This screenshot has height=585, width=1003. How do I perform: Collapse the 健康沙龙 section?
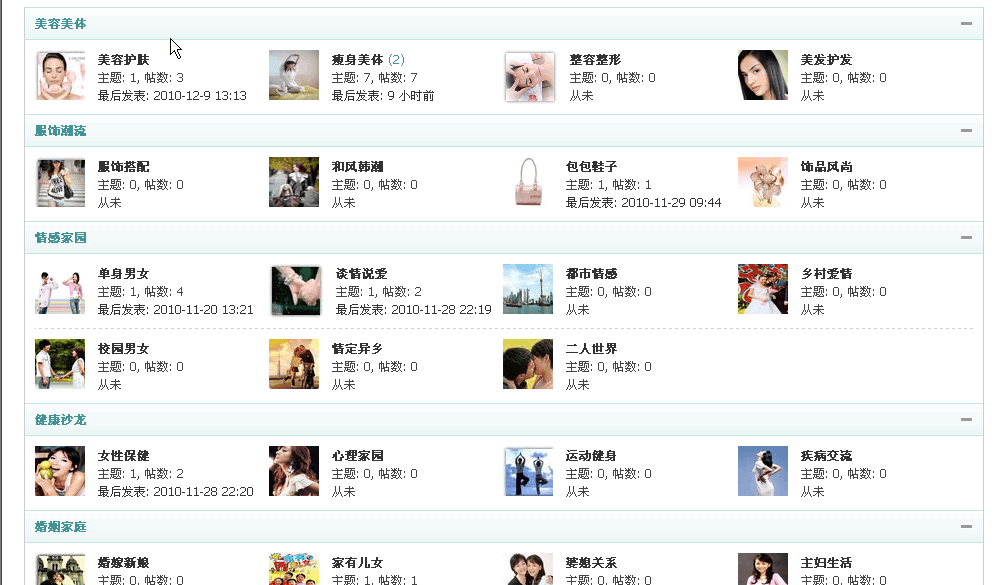coord(966,419)
